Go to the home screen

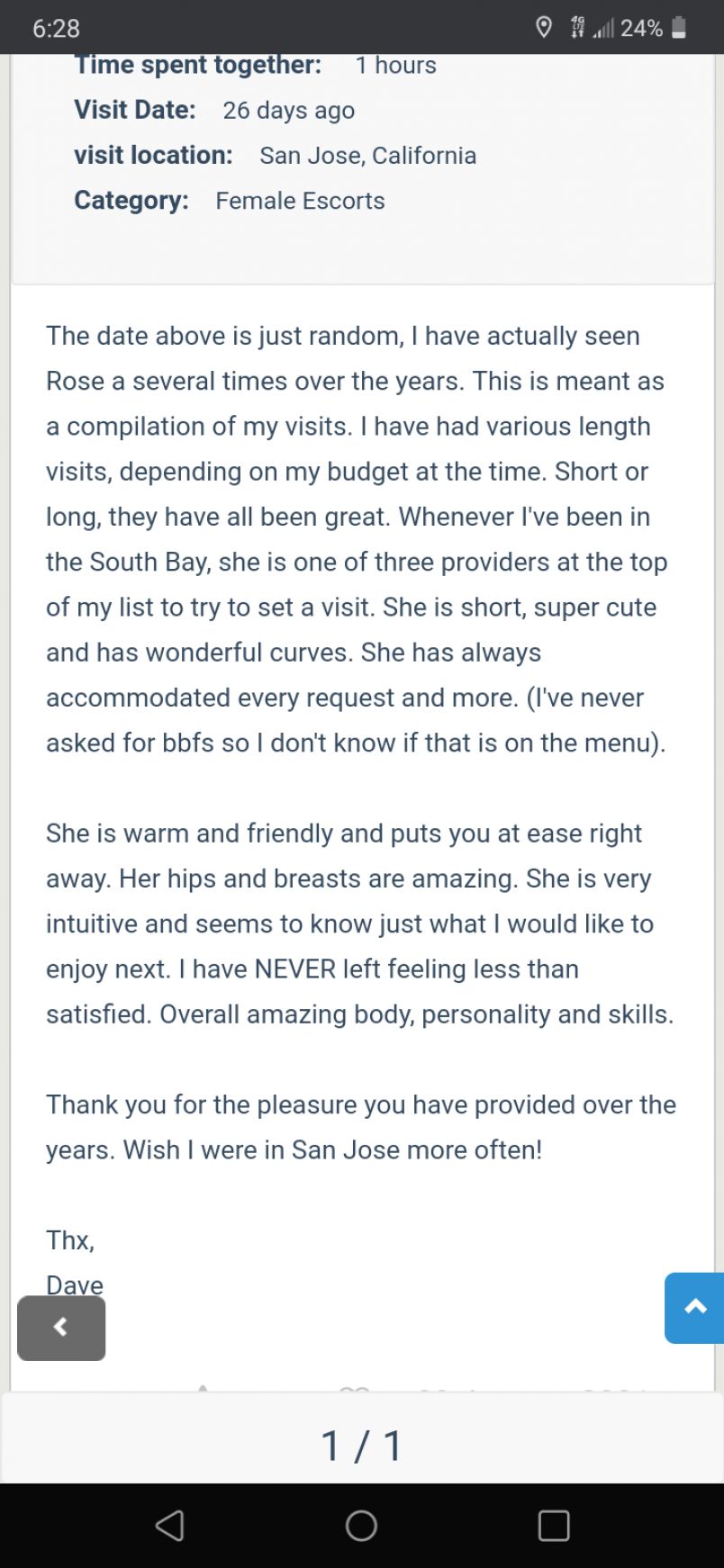coord(361,1525)
